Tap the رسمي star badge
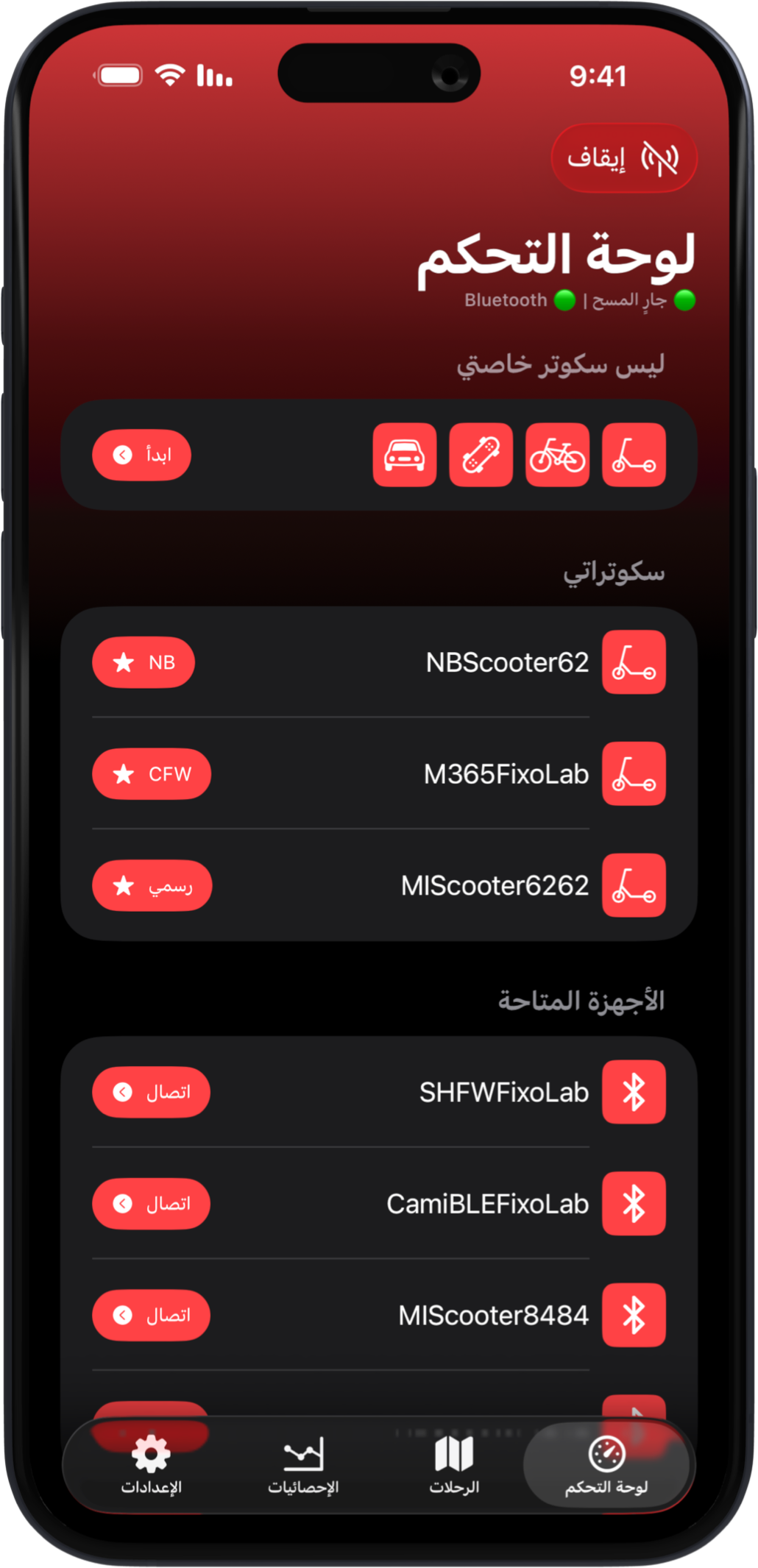The width and height of the screenshot is (758, 1568). click(x=152, y=885)
